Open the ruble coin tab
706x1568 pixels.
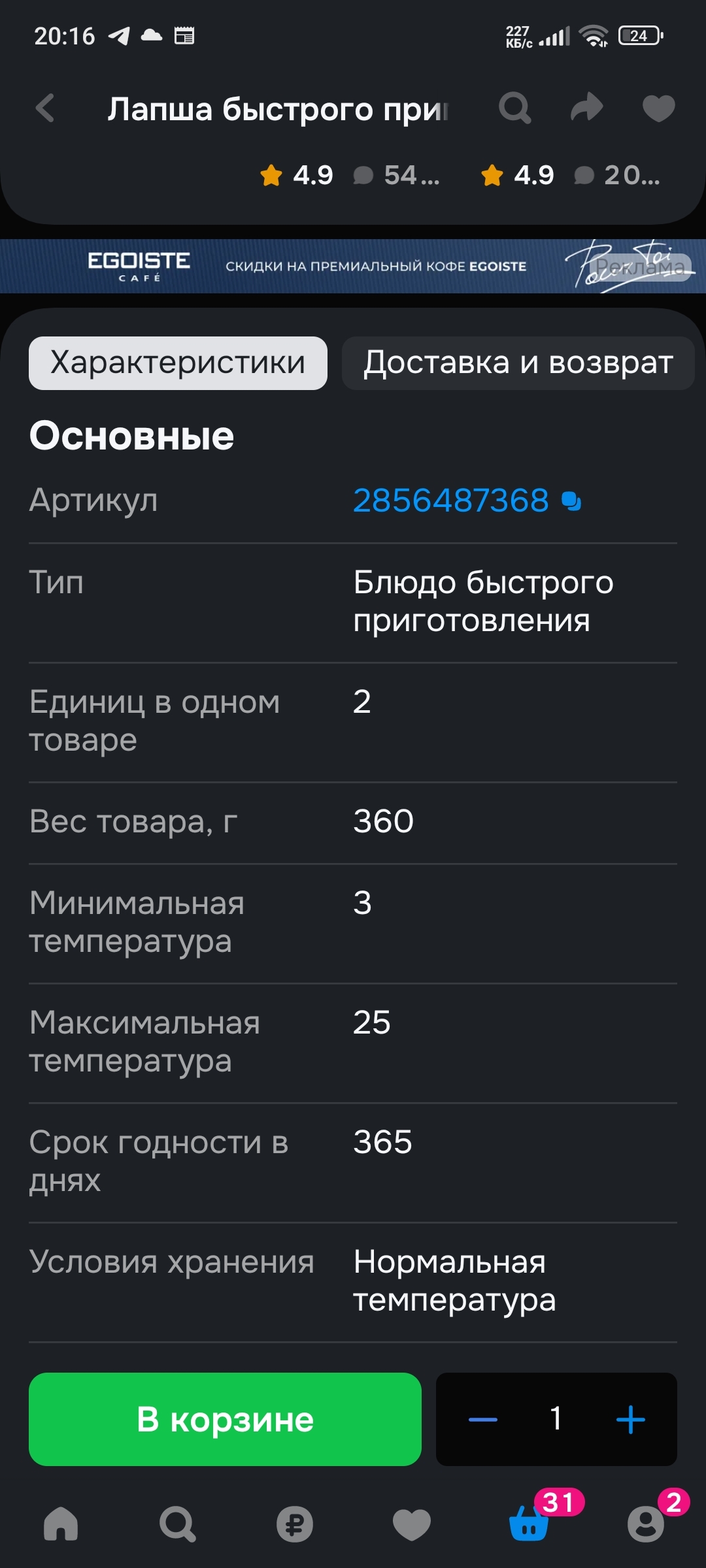click(x=294, y=1525)
